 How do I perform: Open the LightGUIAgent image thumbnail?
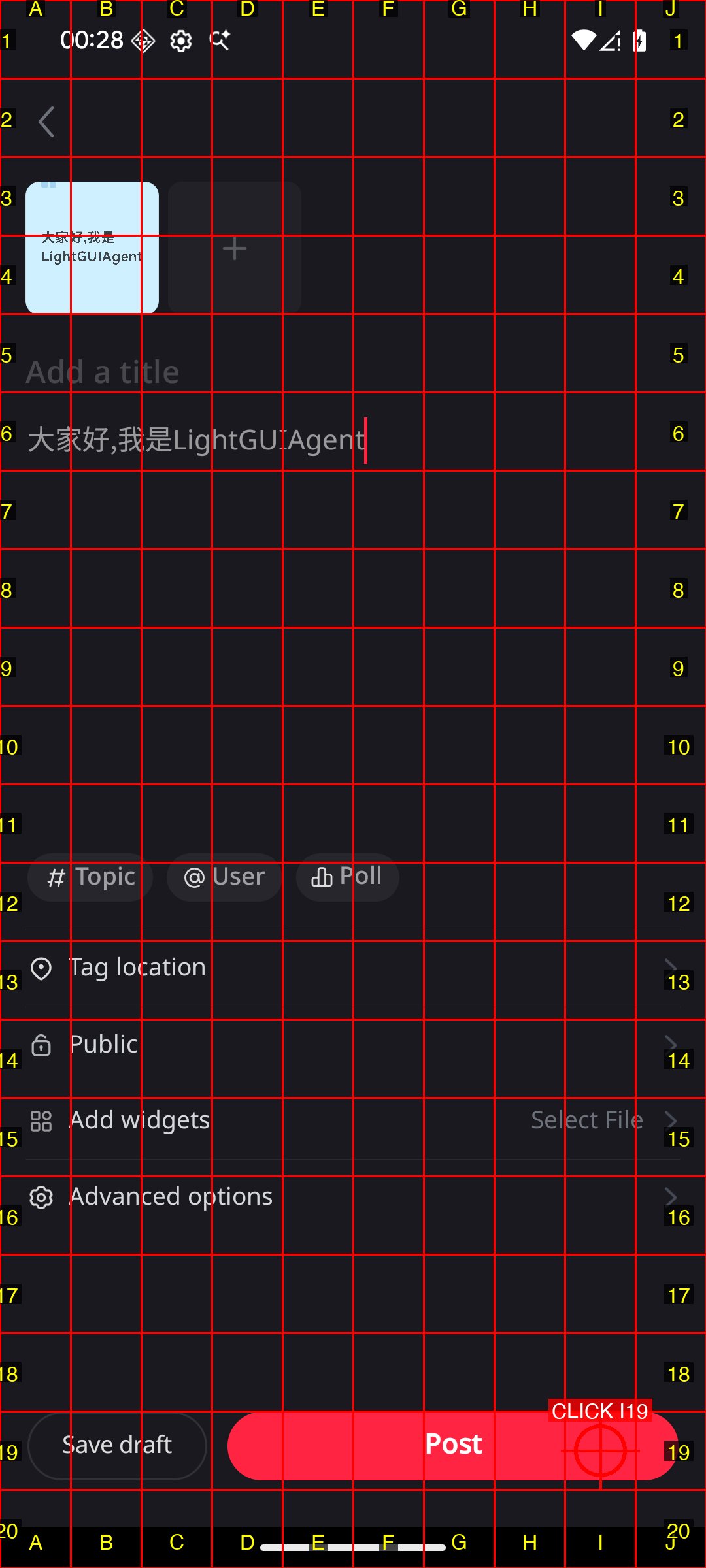click(x=92, y=248)
